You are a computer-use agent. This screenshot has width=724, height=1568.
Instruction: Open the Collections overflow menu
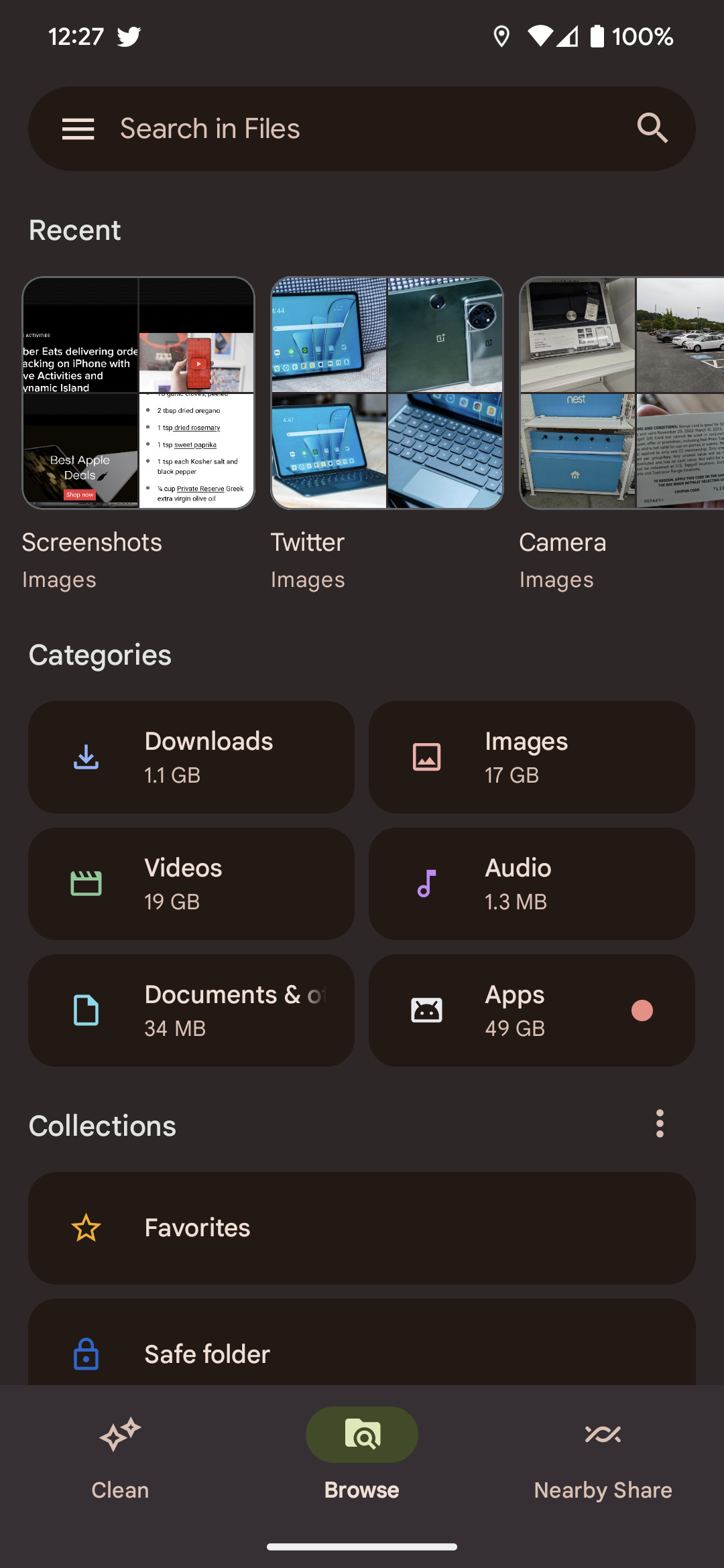coord(660,1124)
